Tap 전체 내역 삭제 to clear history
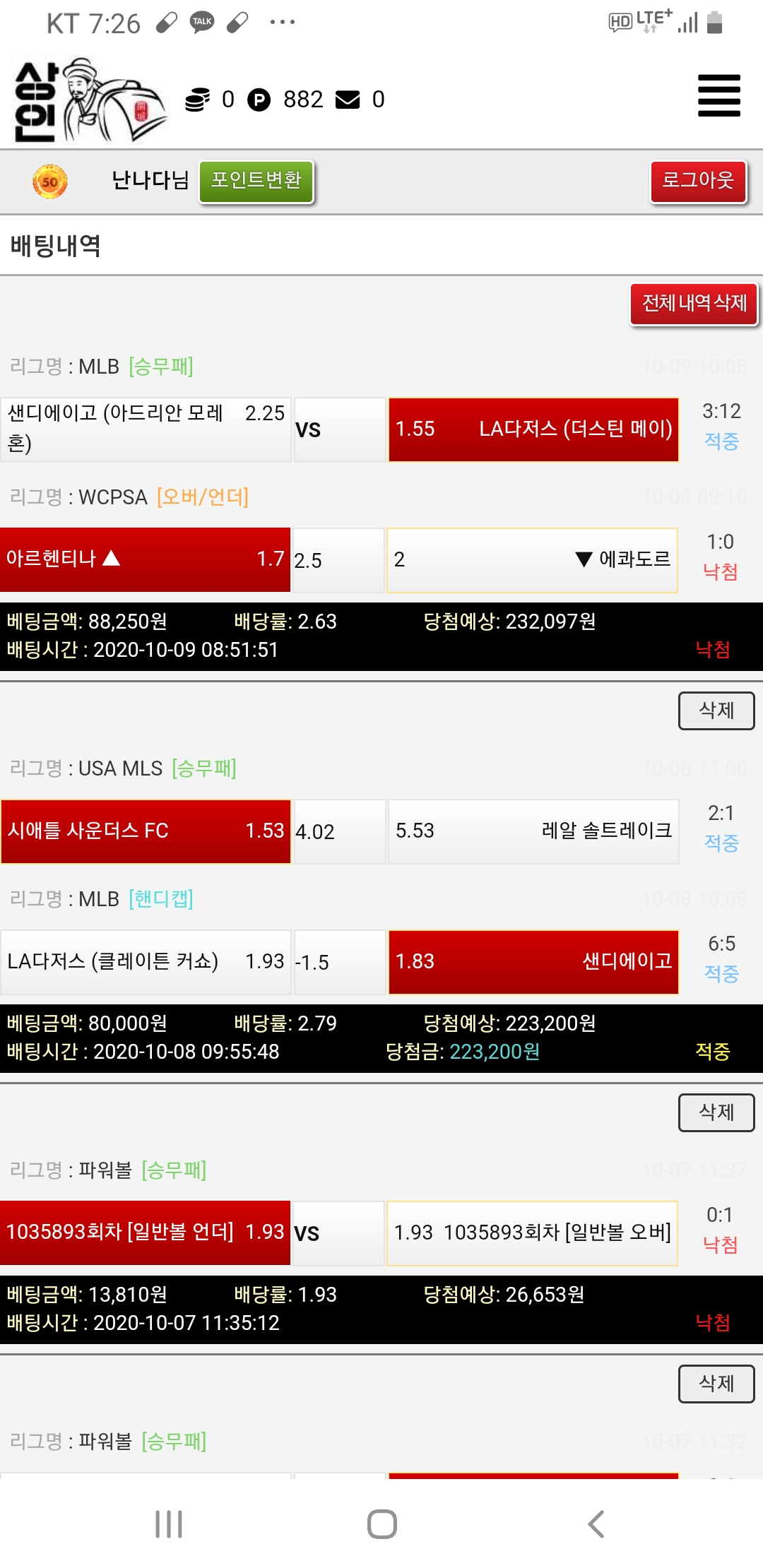The height and width of the screenshot is (1568, 763). [x=694, y=304]
